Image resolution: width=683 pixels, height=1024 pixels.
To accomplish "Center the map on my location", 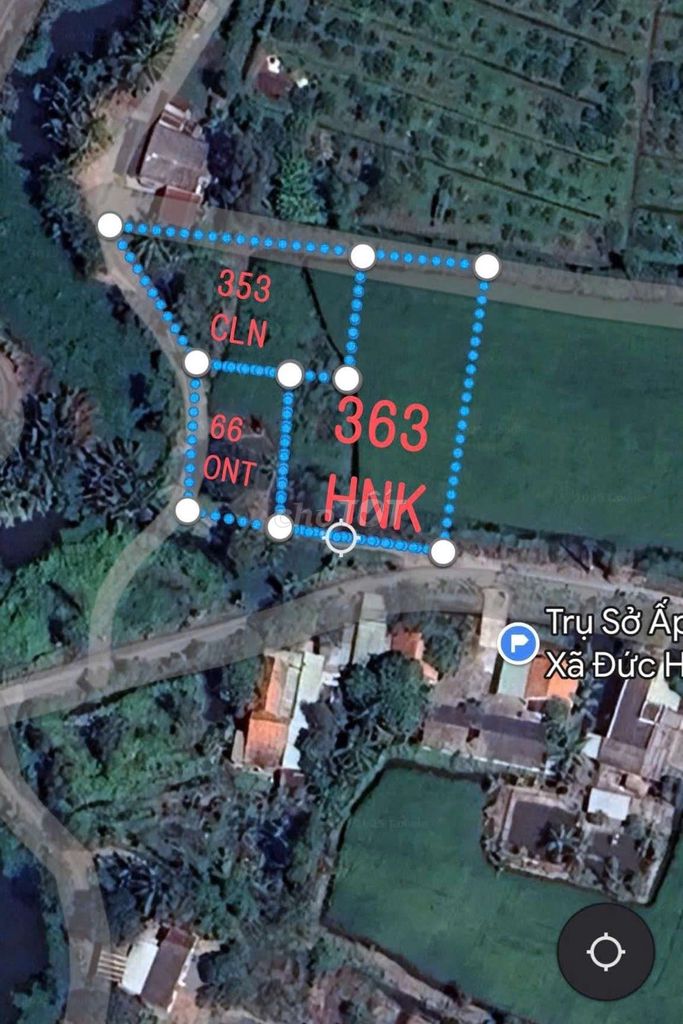I will click(x=606, y=951).
